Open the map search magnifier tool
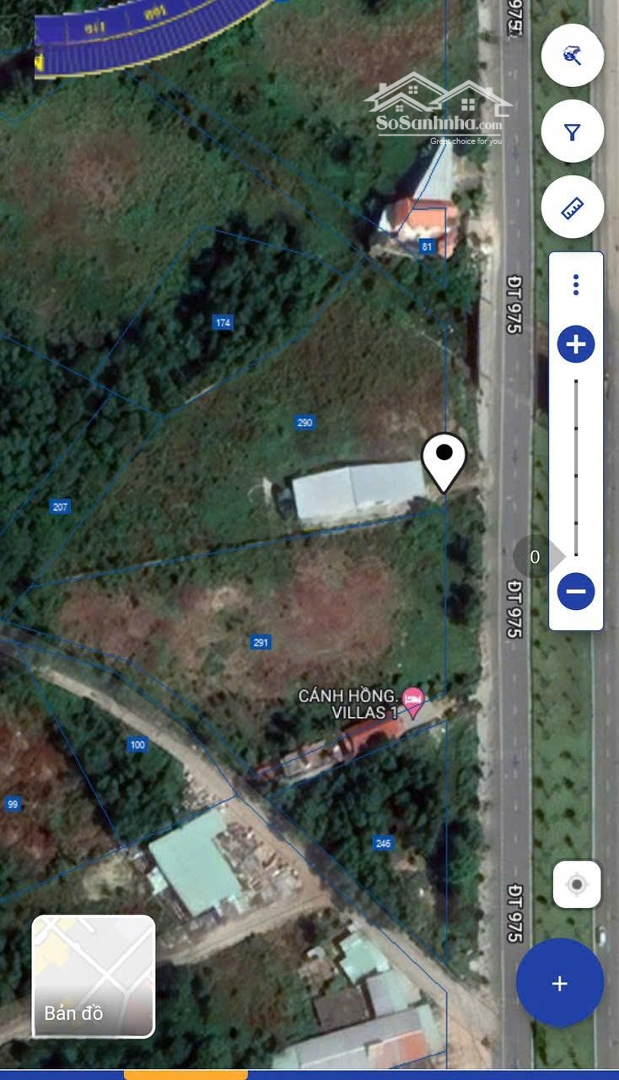619x1080 pixels. (x=572, y=55)
